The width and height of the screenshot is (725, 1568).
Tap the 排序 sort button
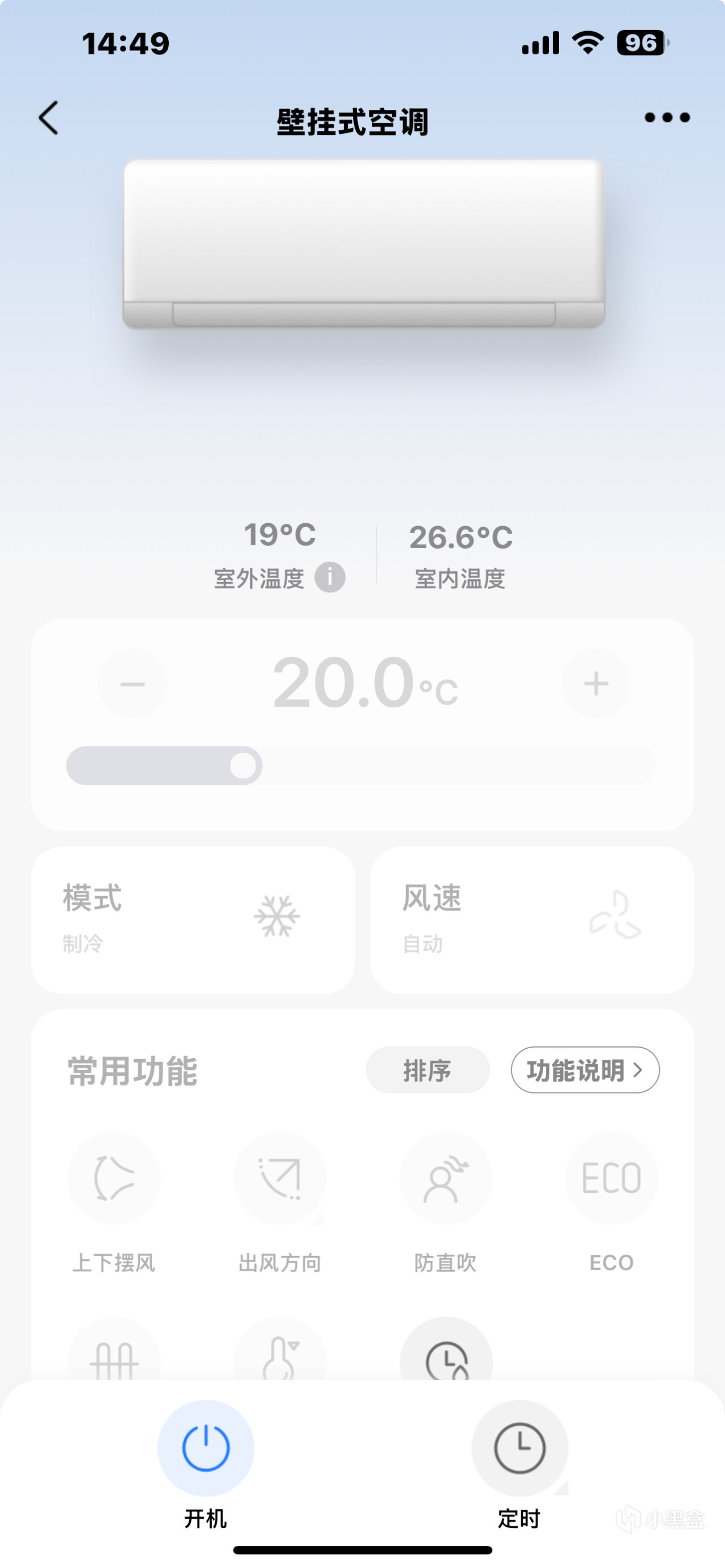[x=427, y=1070]
